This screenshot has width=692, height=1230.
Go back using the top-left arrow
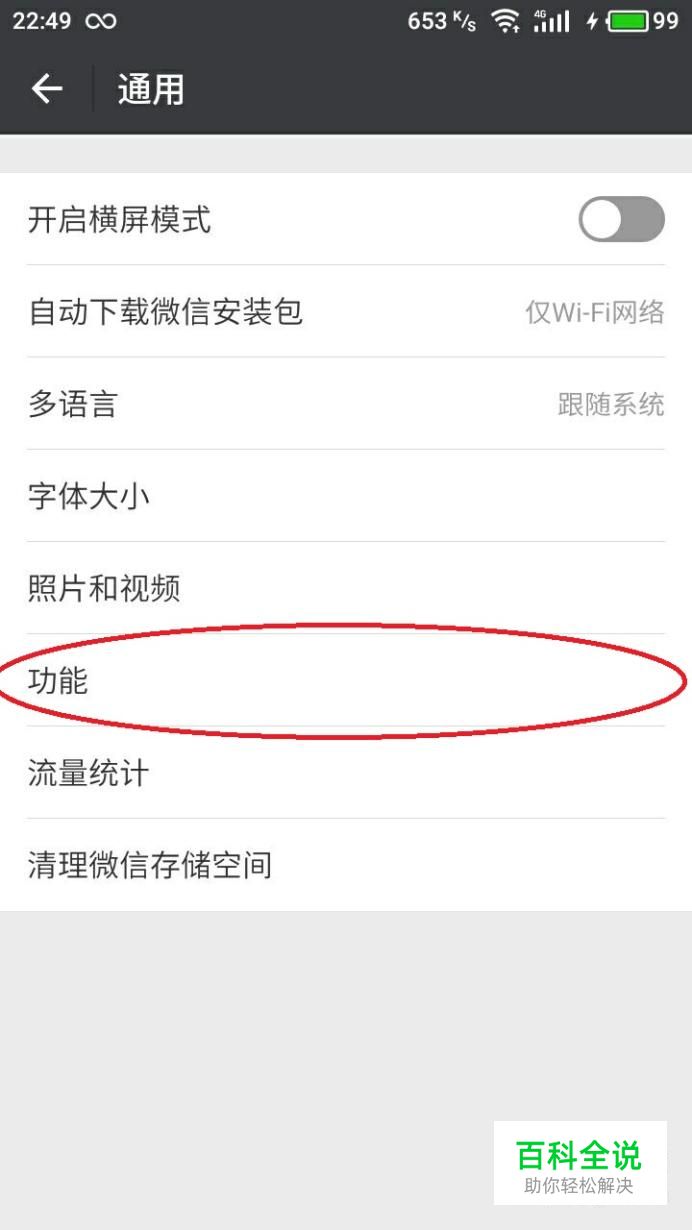tap(47, 90)
